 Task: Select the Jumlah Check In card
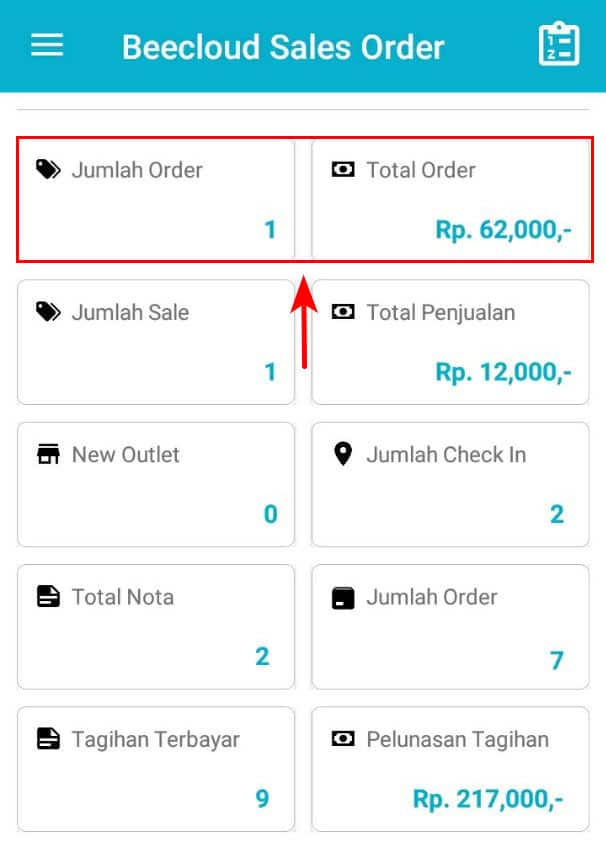tap(450, 484)
